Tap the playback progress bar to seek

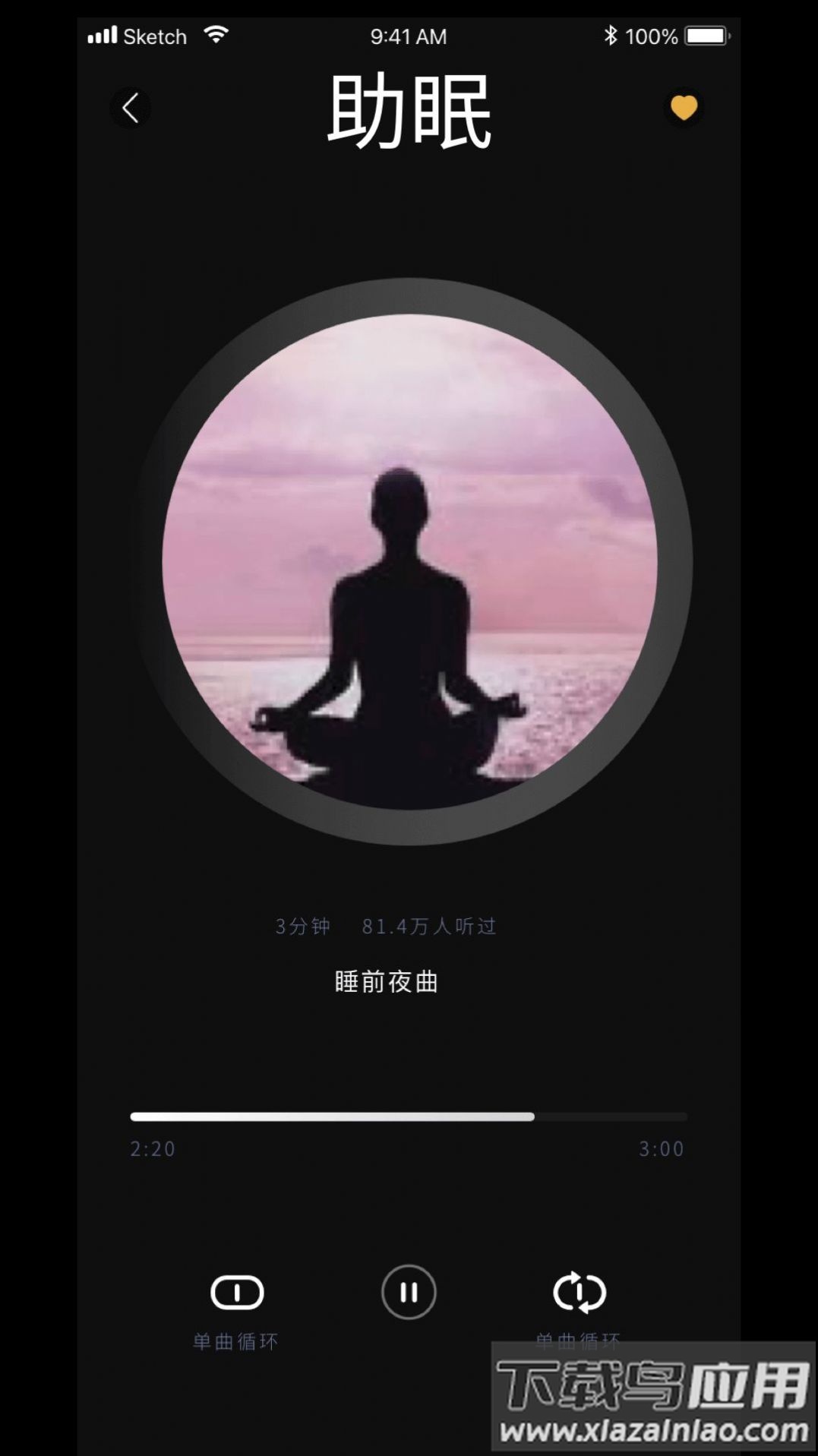(x=409, y=1116)
